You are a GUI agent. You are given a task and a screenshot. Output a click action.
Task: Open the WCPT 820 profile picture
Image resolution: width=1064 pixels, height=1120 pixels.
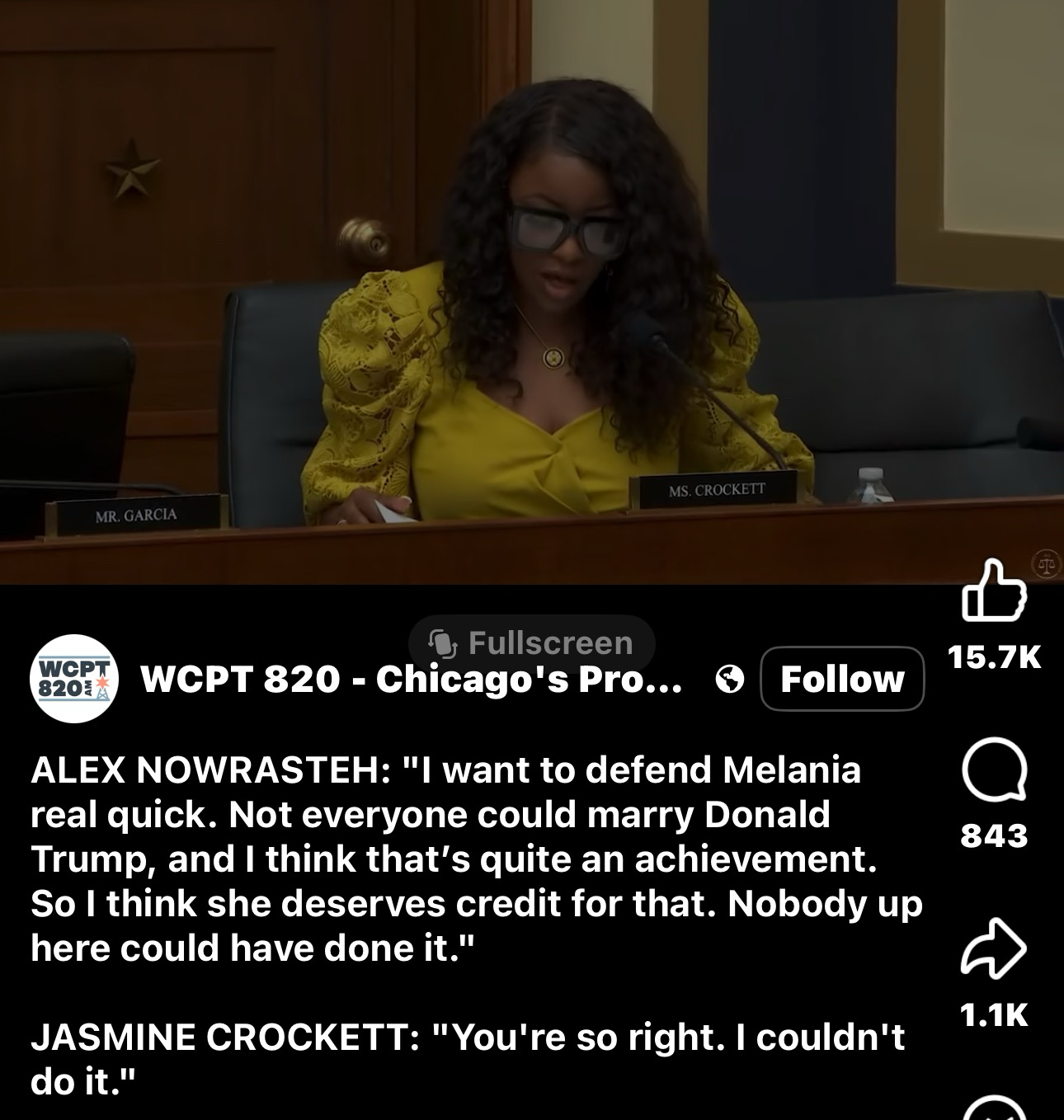pos(74,679)
